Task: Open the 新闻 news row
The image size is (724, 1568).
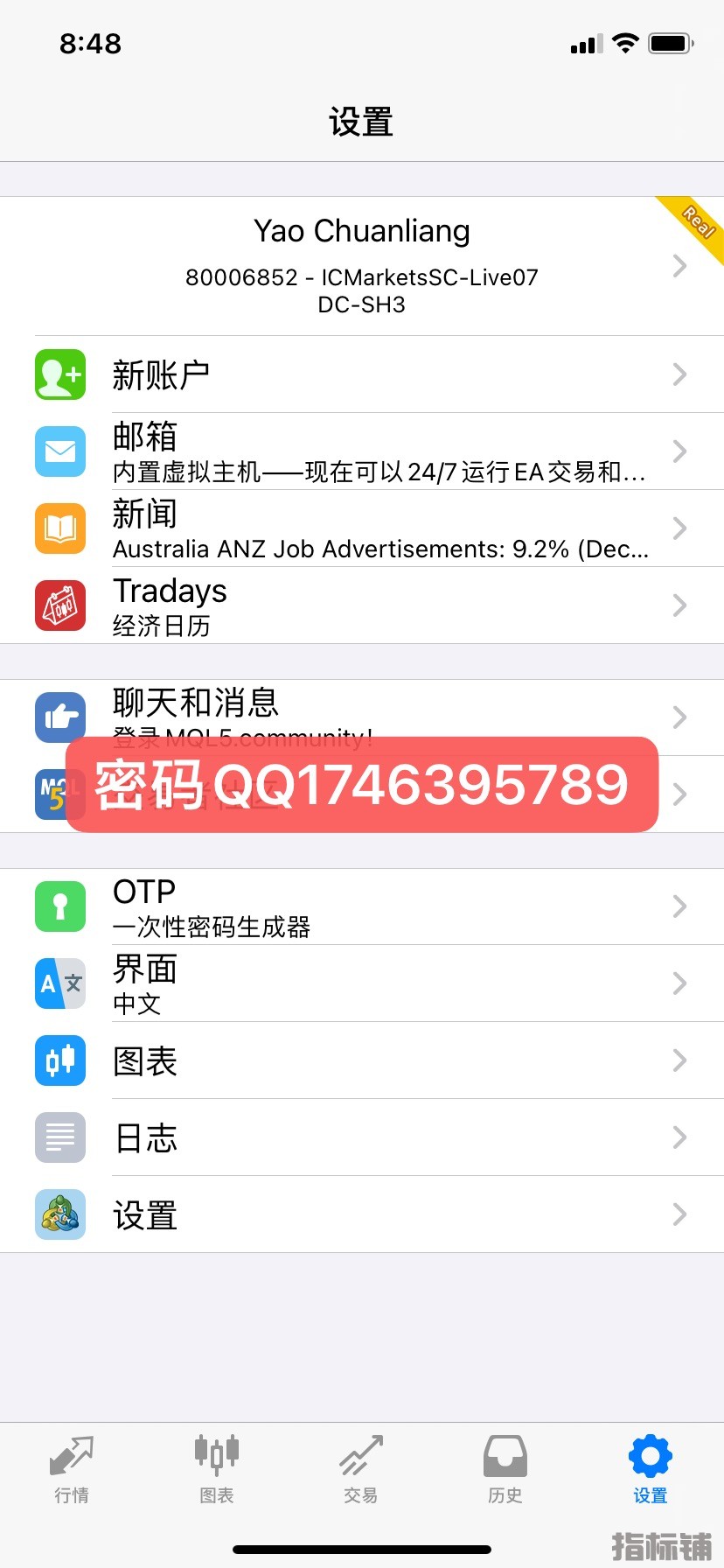Action: 362,528
